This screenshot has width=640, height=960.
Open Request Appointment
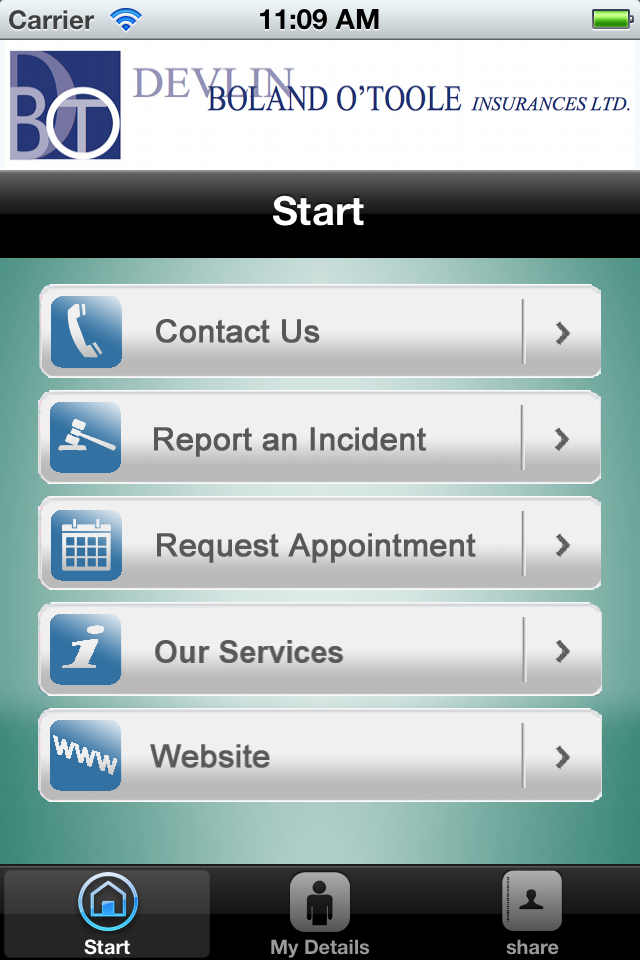[x=320, y=545]
